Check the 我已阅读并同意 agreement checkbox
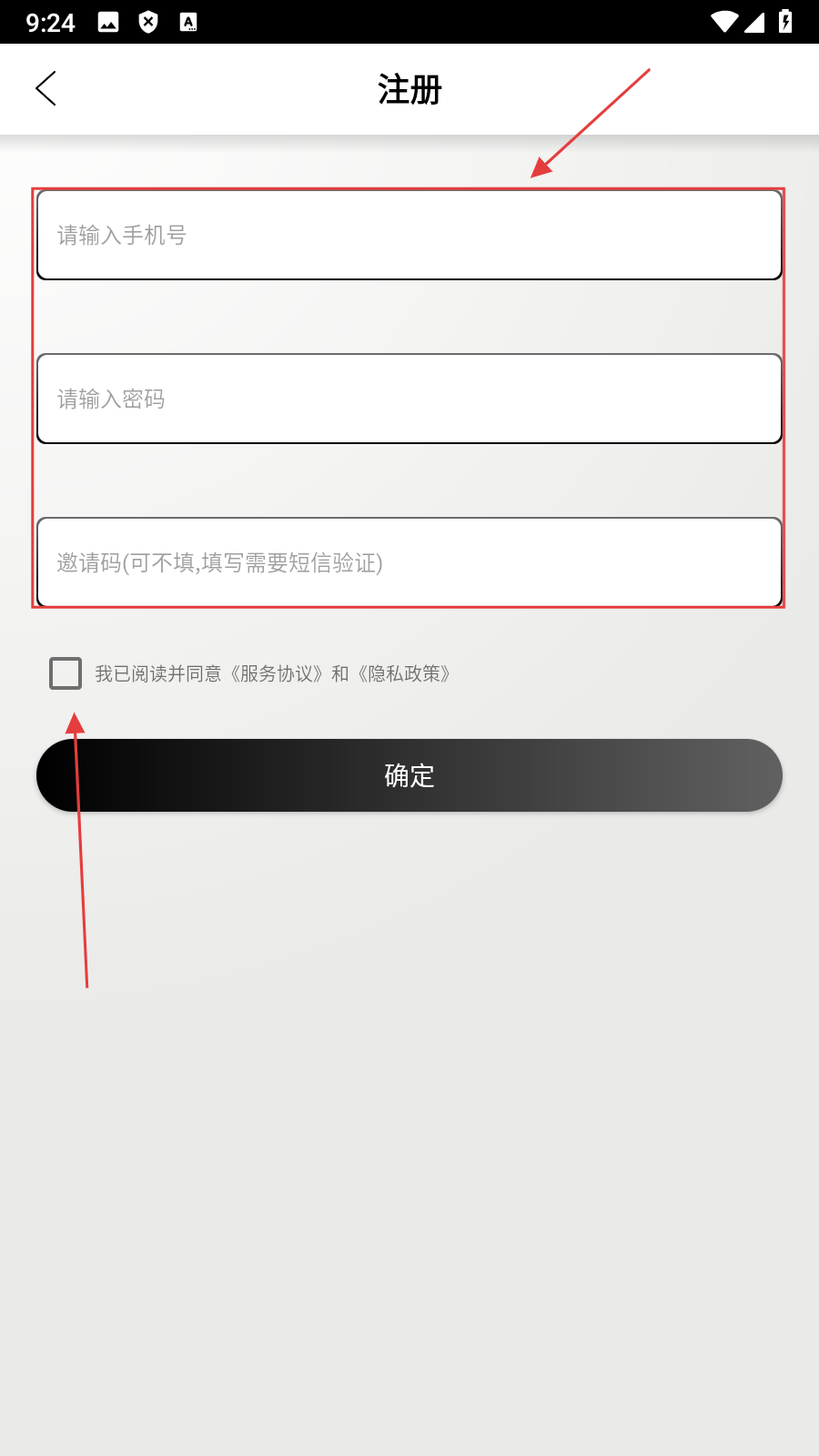The image size is (819, 1456). point(66,673)
